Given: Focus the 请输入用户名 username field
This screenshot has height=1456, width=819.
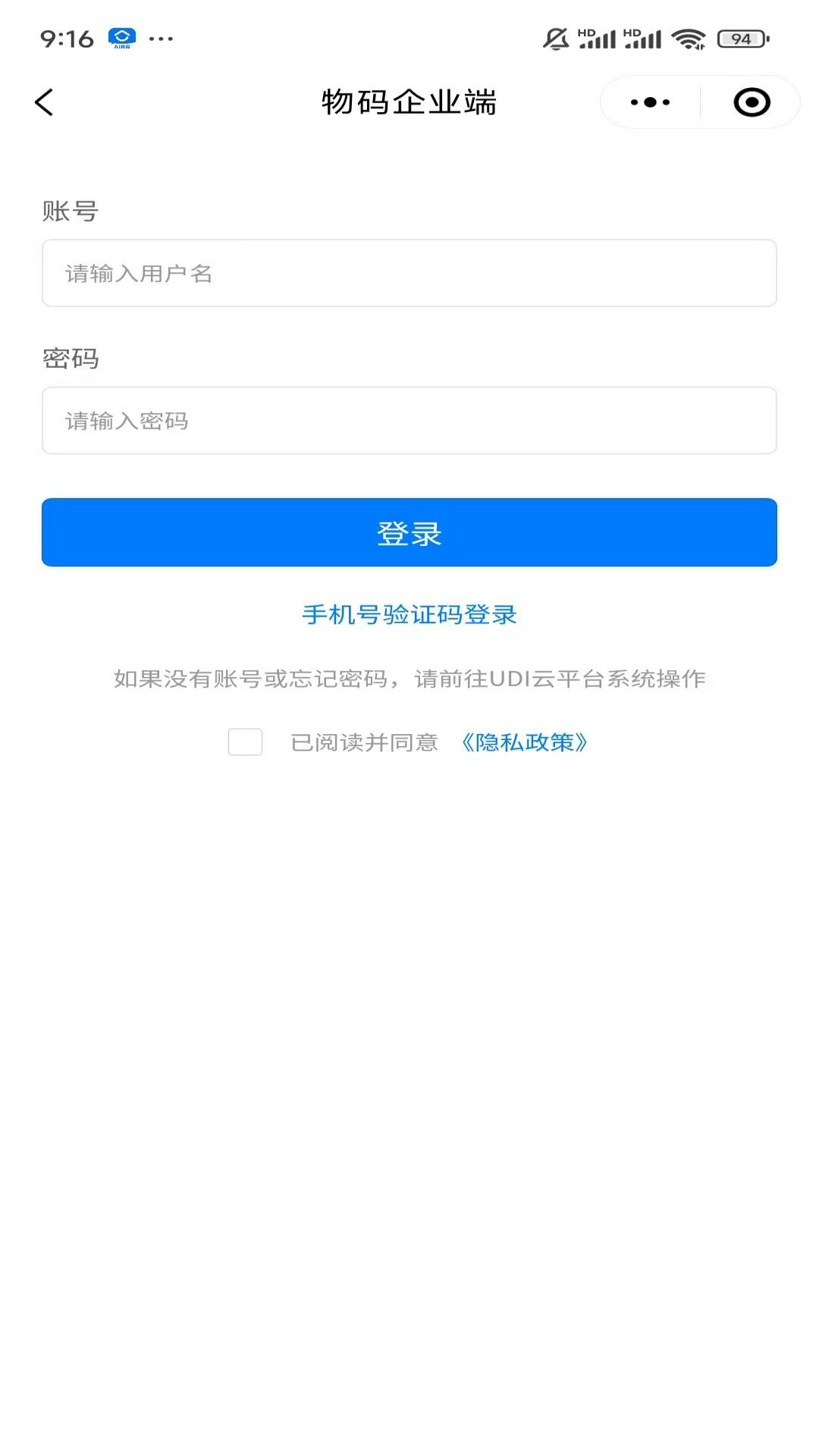Looking at the screenshot, I should pos(409,274).
